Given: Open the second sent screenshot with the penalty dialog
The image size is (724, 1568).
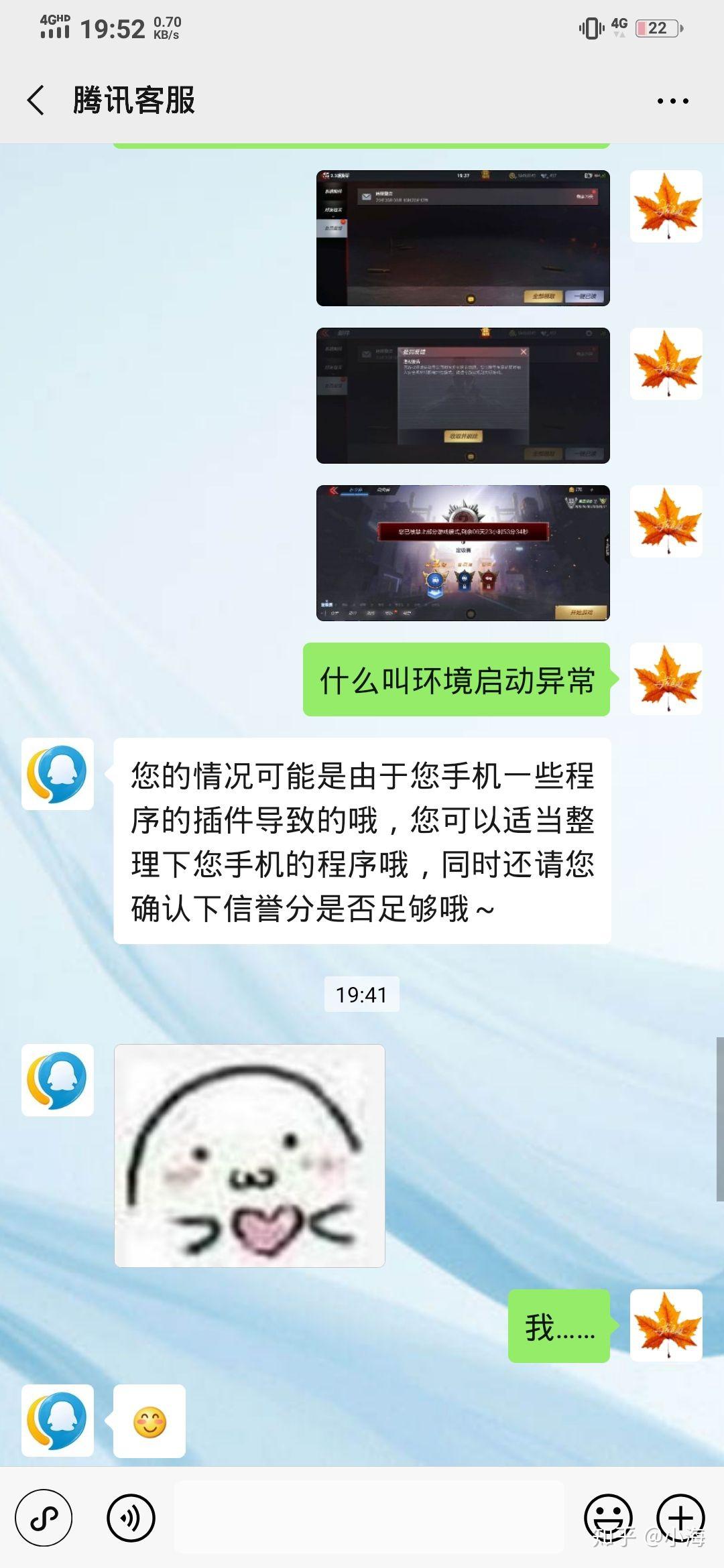Looking at the screenshot, I should tap(463, 395).
